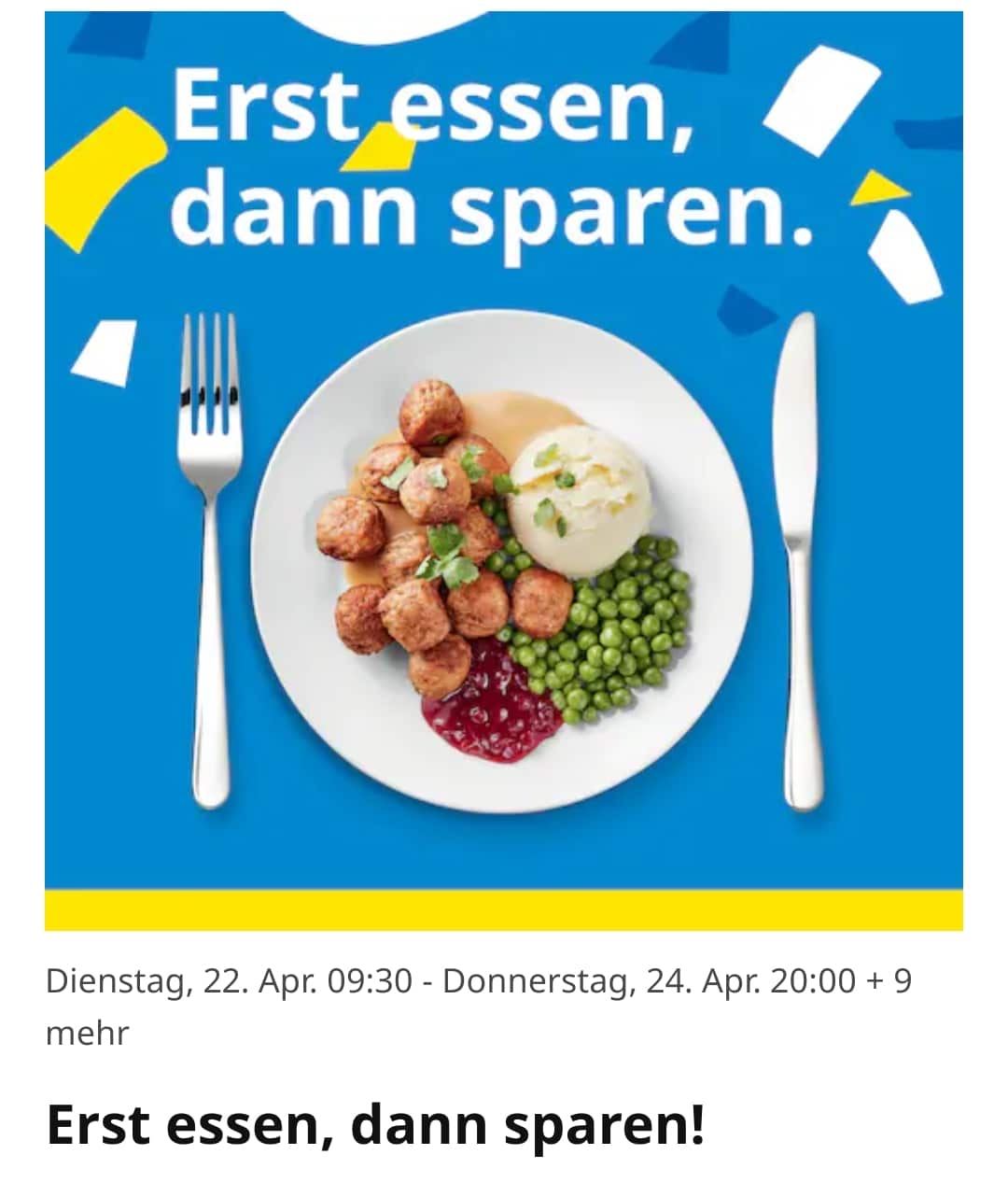The height and width of the screenshot is (1183, 1008).
Task: Open the 'Erst essen, dann sparen' event card
Action: (x=375, y=1124)
